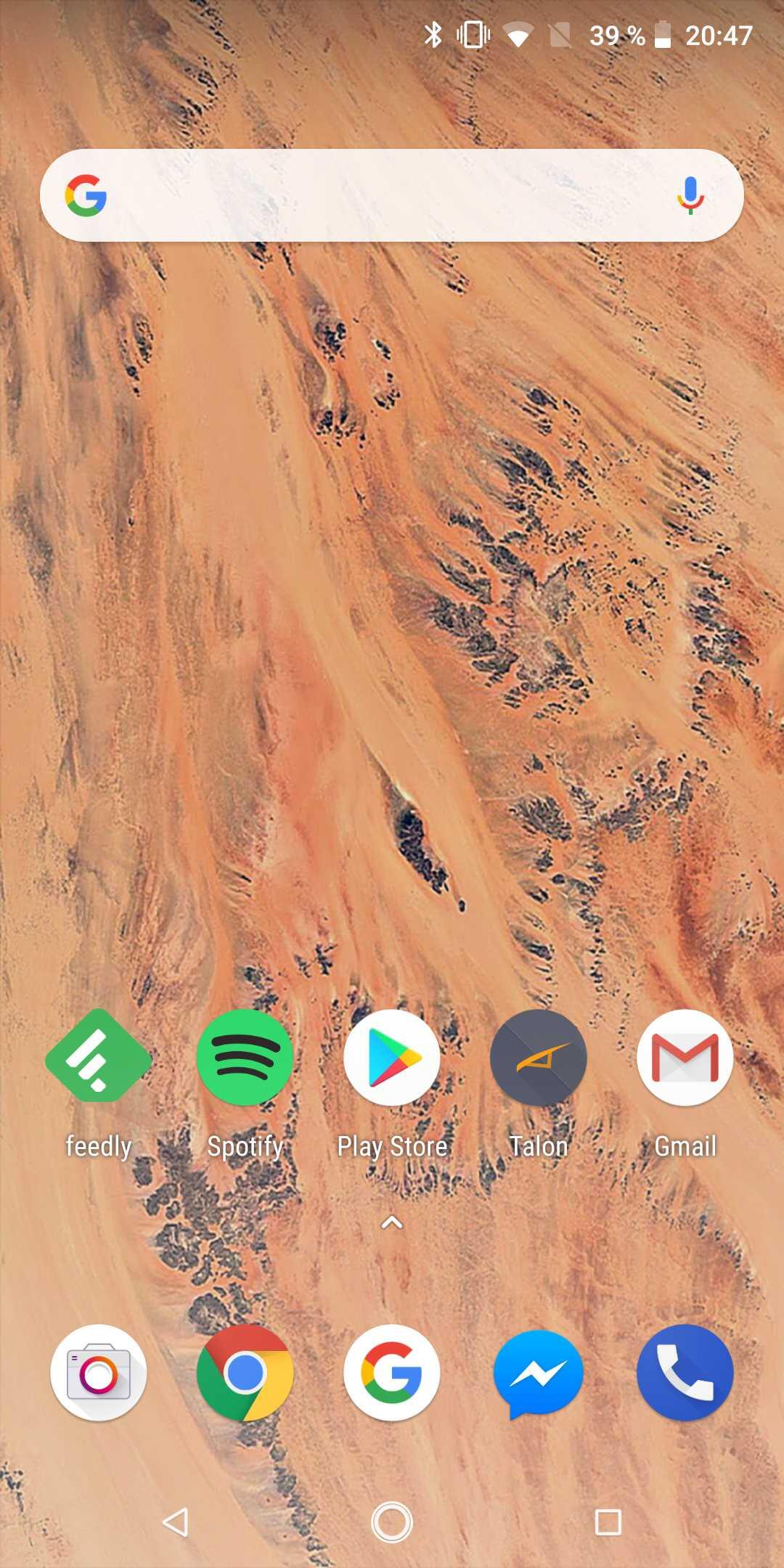
Task: Expand the app drawer arrow
Action: click(392, 1222)
